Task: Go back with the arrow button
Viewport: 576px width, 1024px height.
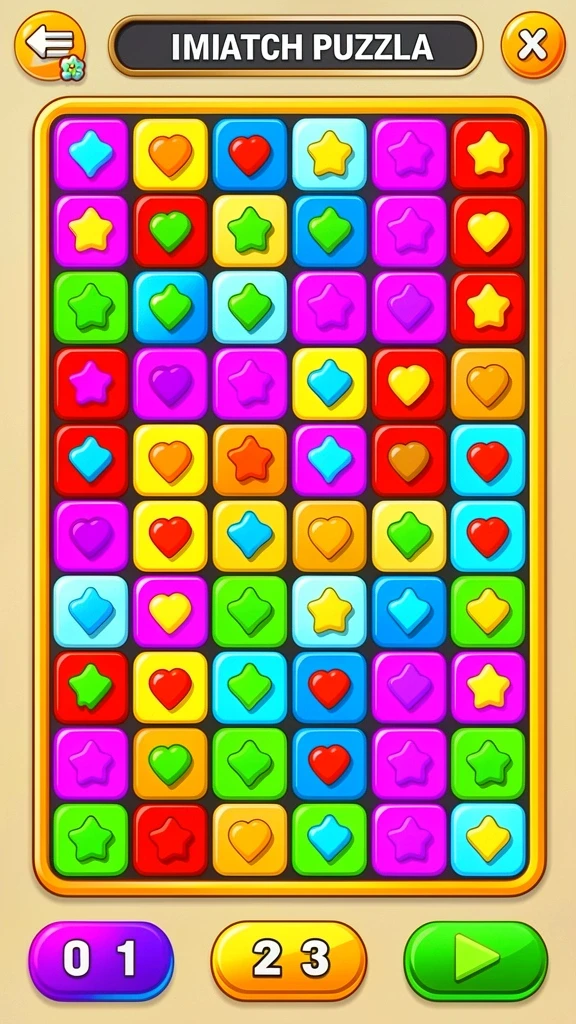Action: (x=50, y=45)
